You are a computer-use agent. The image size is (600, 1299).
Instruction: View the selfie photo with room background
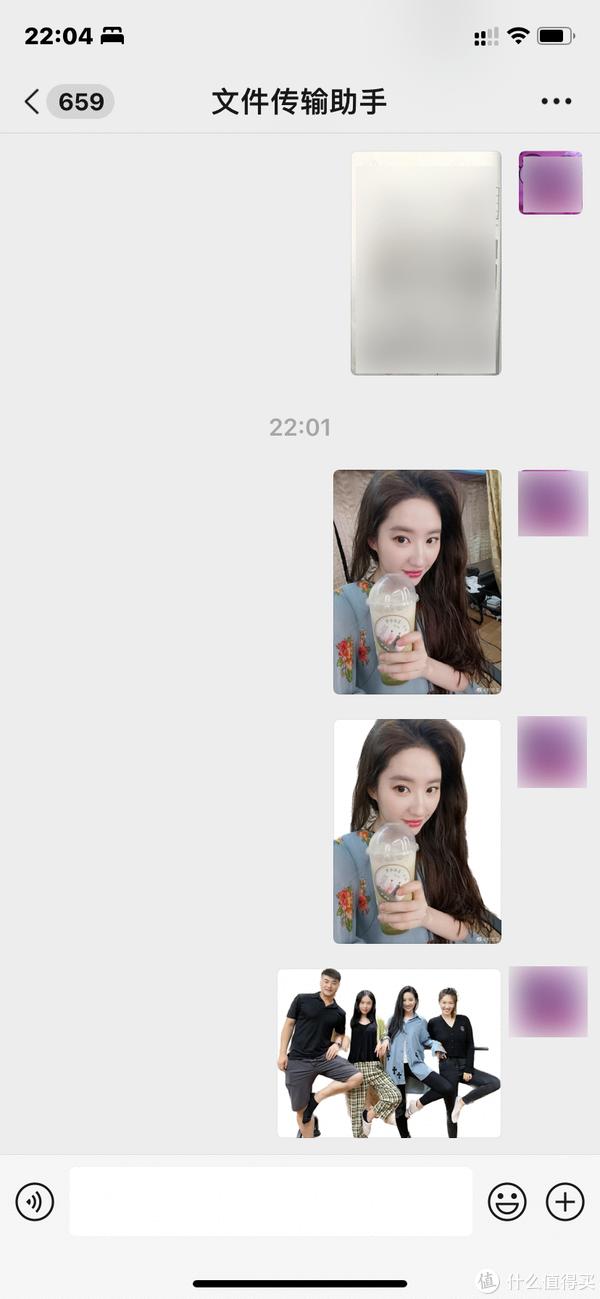point(417,582)
